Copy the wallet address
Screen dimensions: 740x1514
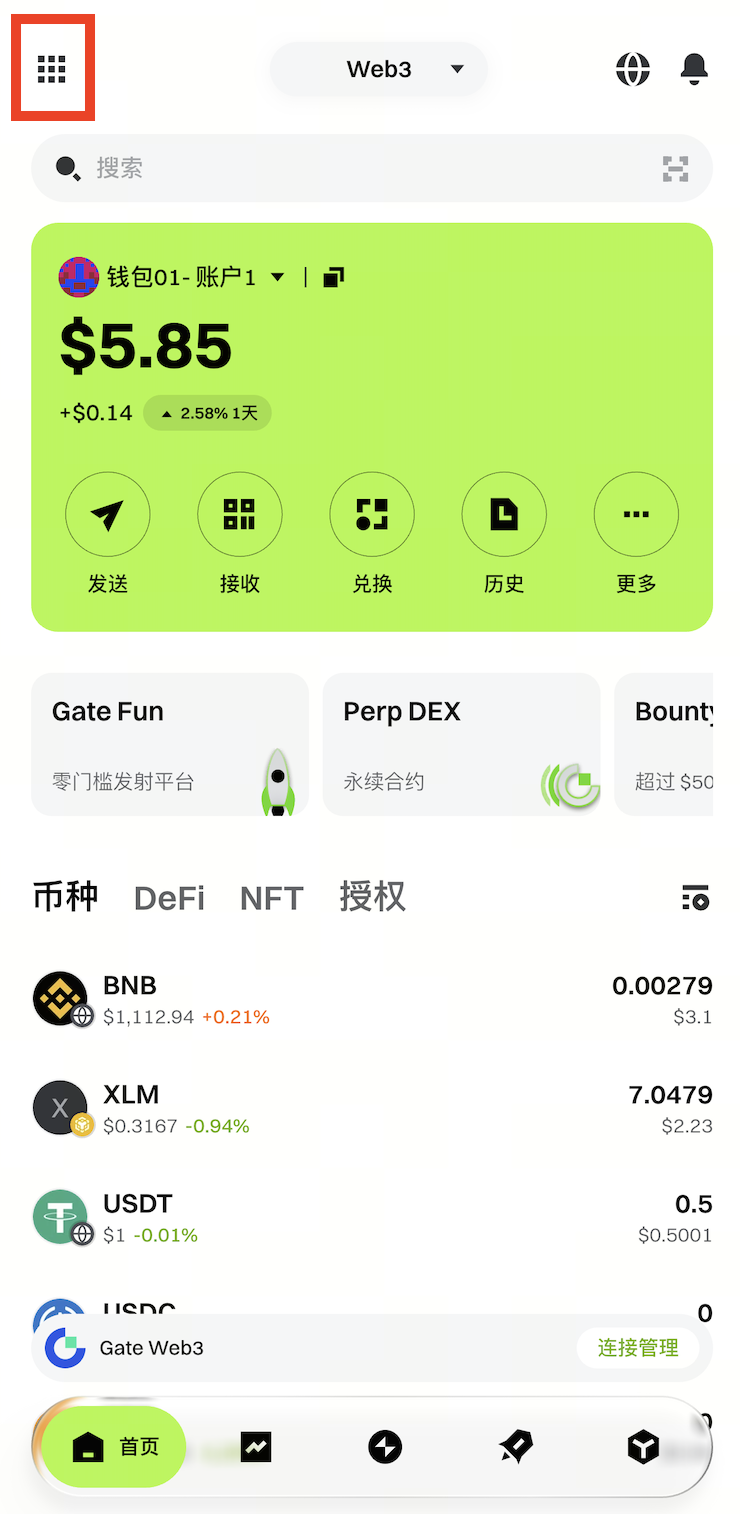tap(334, 277)
